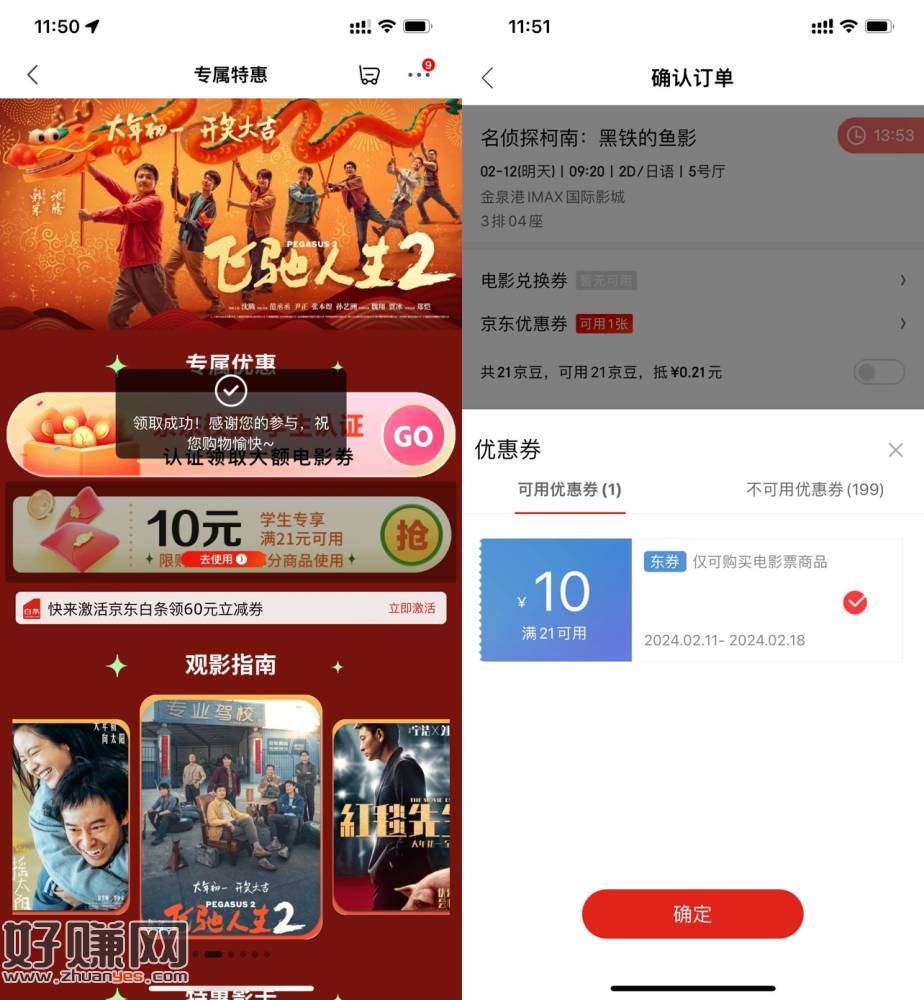924x1000 pixels.
Task: Close the 优惠券 panel
Action: [x=895, y=450]
